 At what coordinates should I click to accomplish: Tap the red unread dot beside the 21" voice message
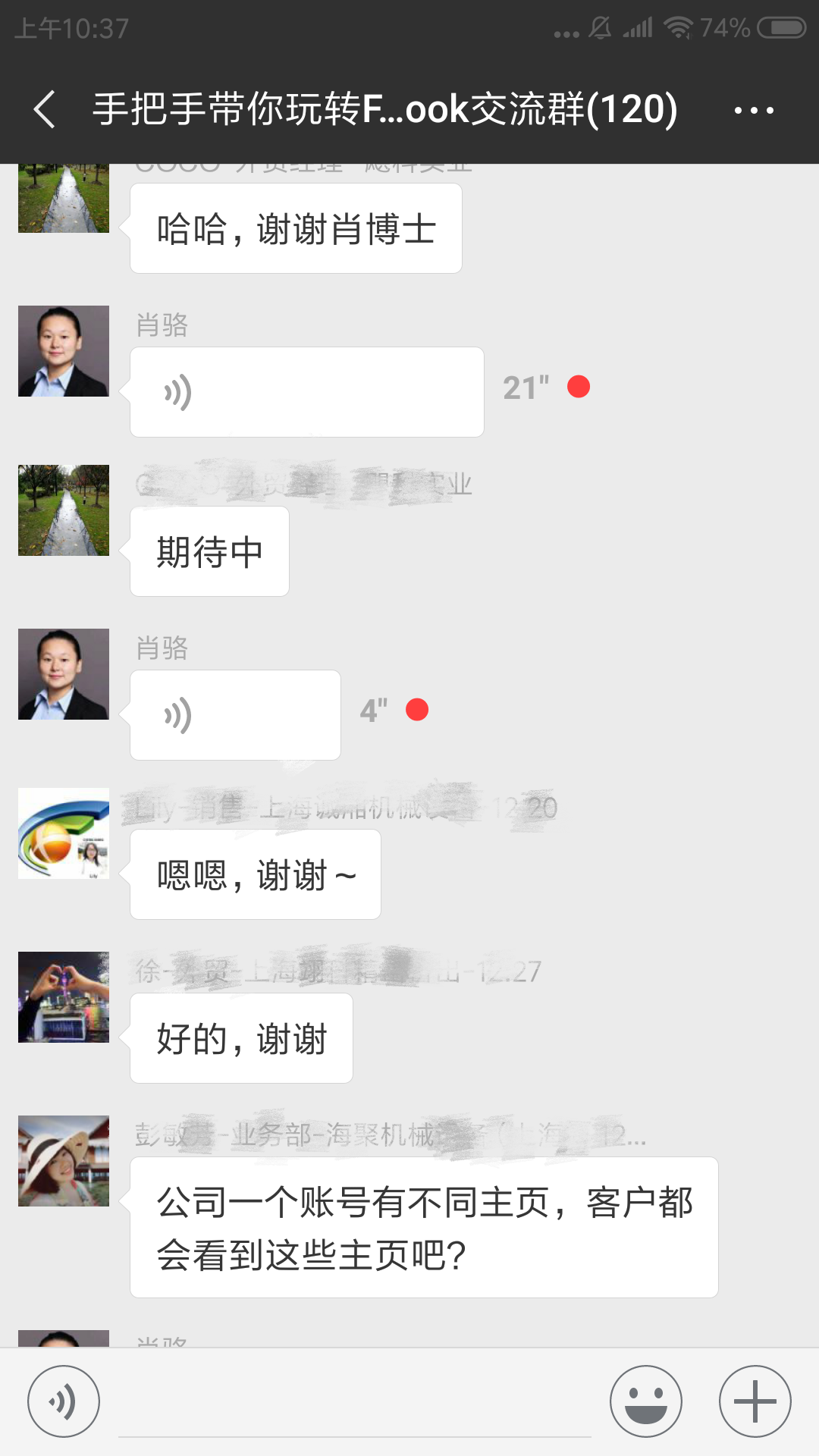click(578, 388)
